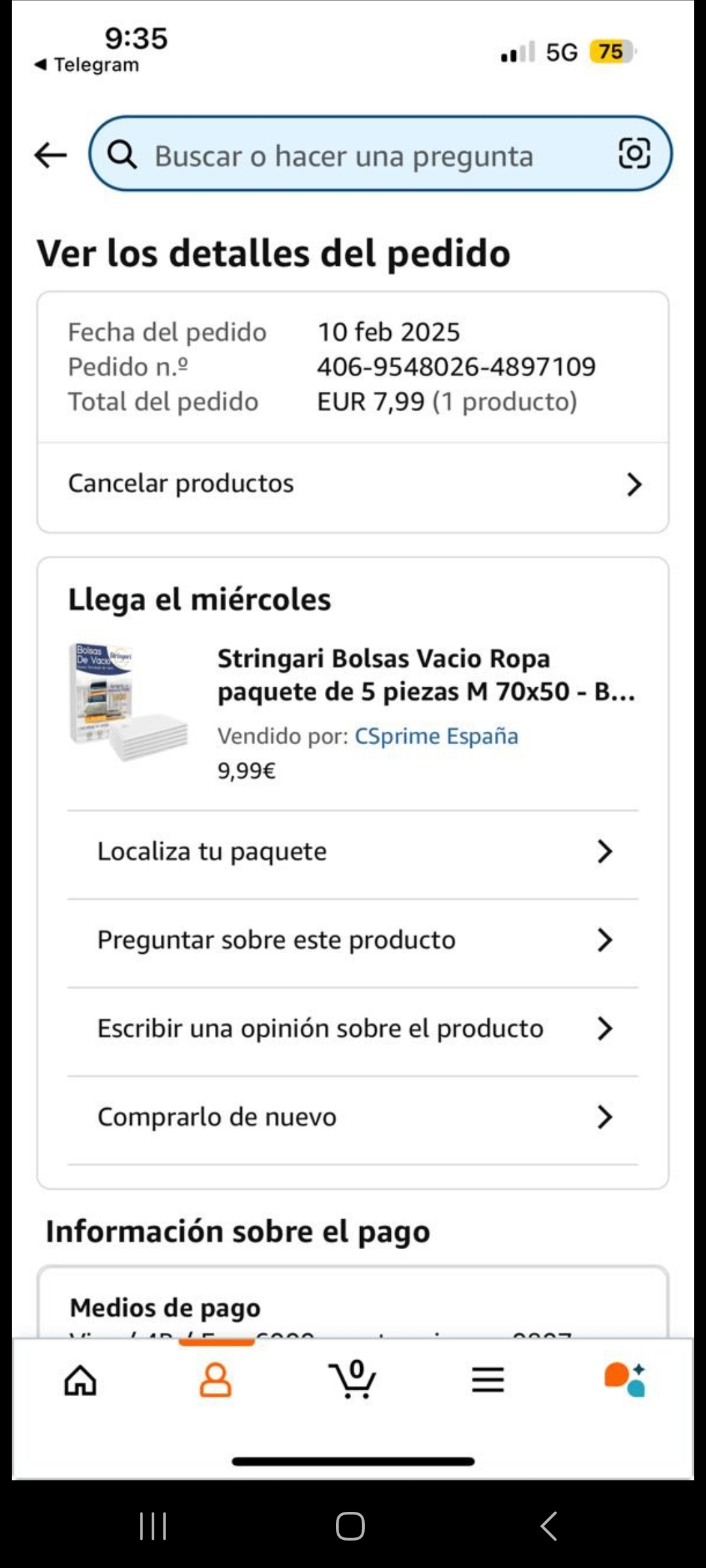This screenshot has width=706, height=1568.
Task: Select Preguntar sobre este producto
Action: pos(353,940)
